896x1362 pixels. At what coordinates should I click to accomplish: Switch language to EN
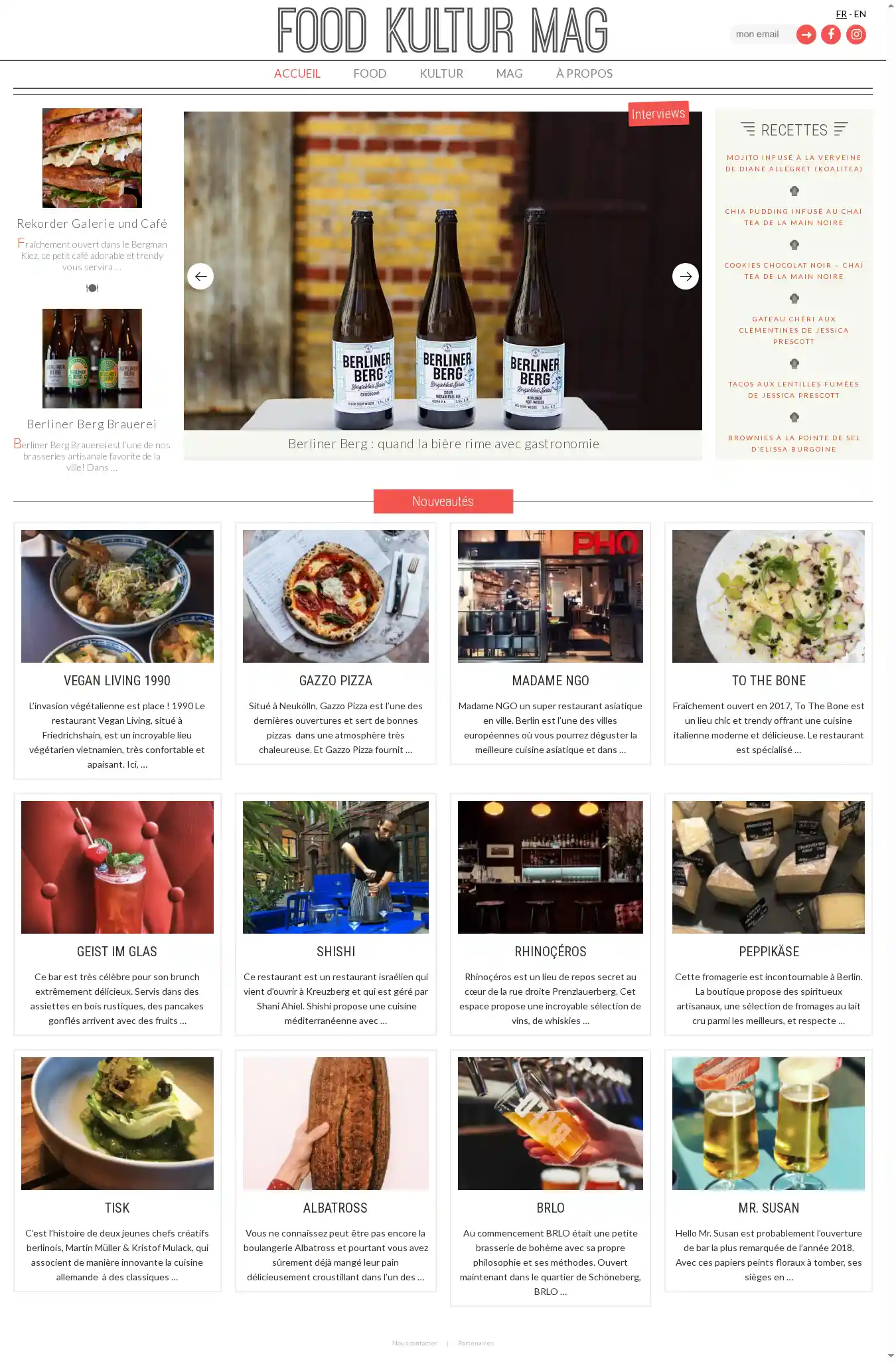(860, 14)
